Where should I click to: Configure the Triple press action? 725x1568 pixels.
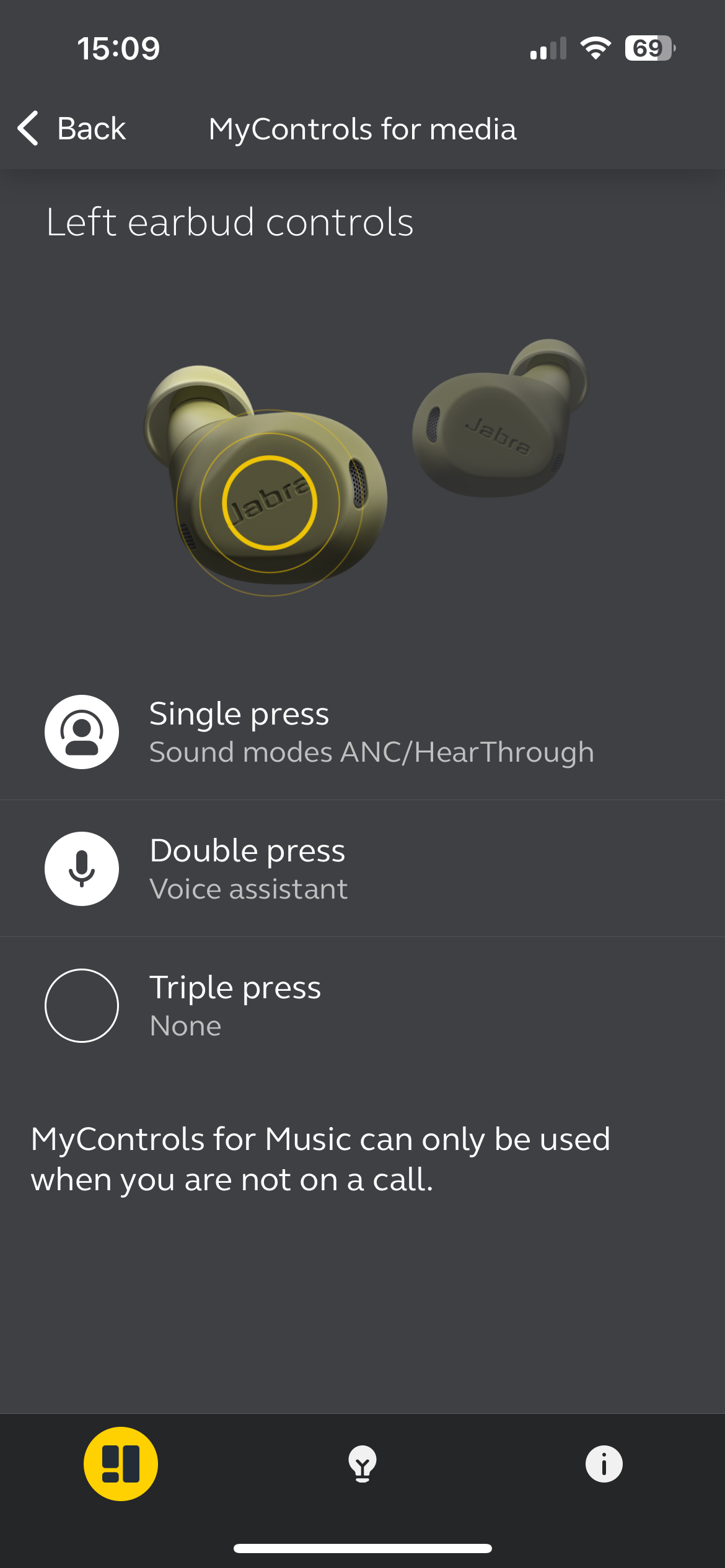pyautogui.click(x=362, y=1005)
